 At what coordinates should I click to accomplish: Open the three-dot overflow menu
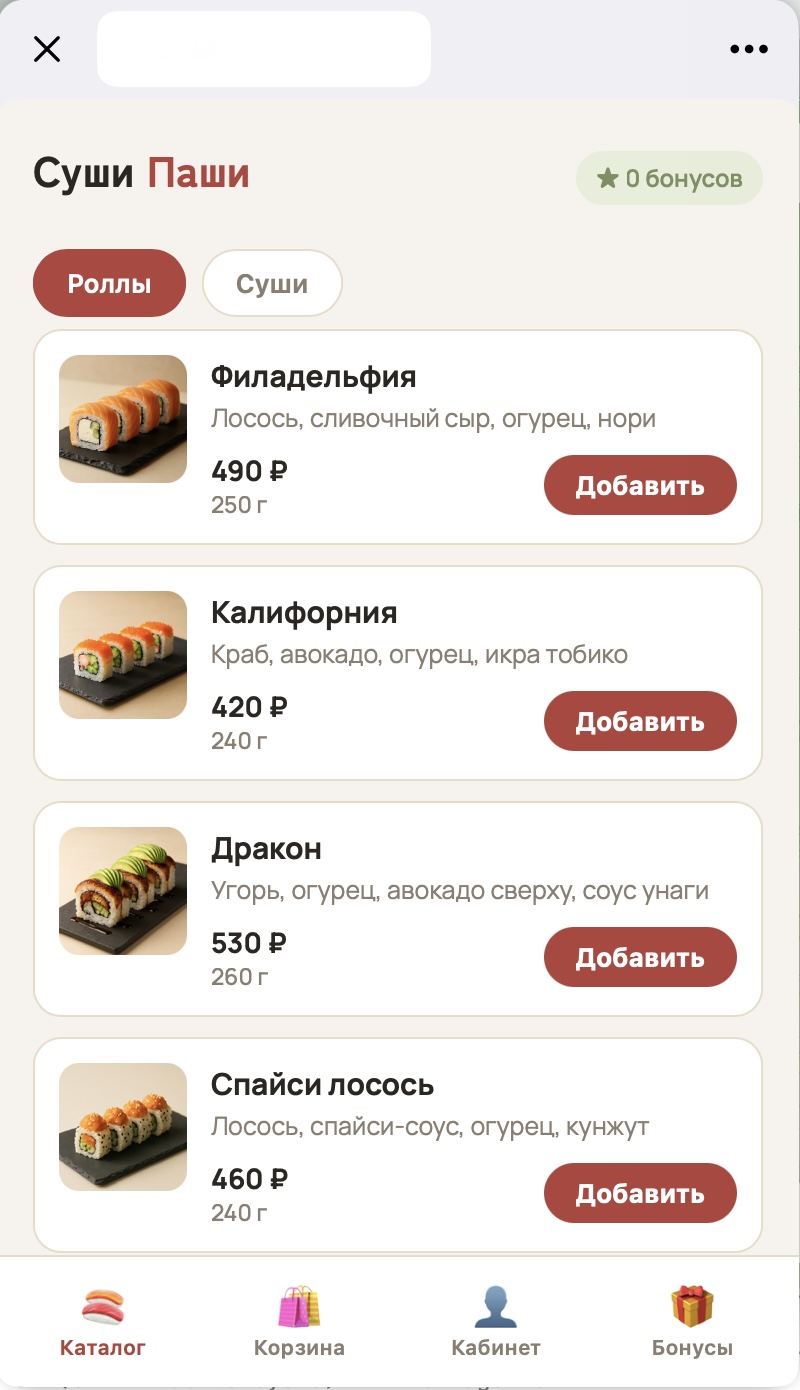749,49
